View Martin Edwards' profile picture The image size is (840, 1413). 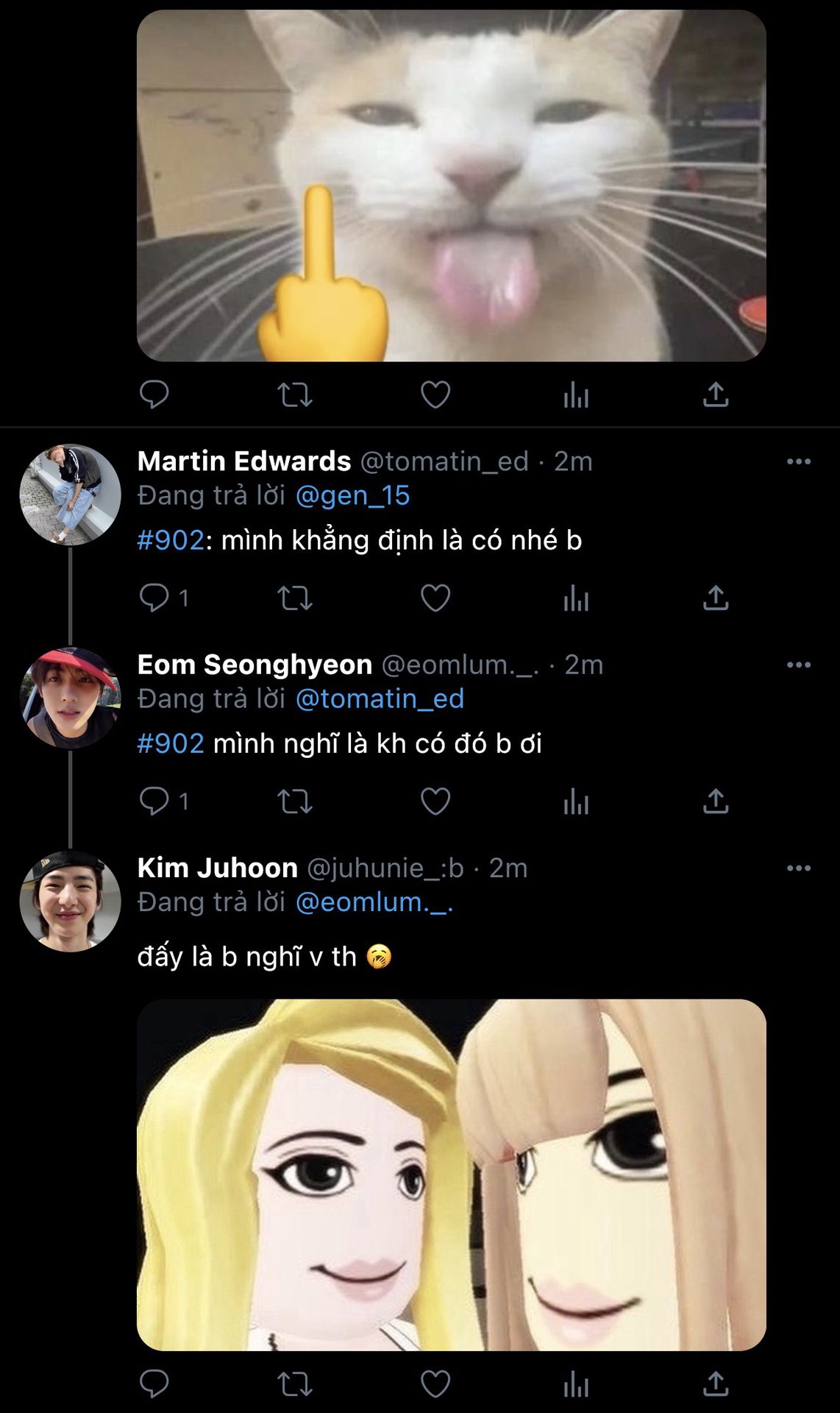pos(70,495)
